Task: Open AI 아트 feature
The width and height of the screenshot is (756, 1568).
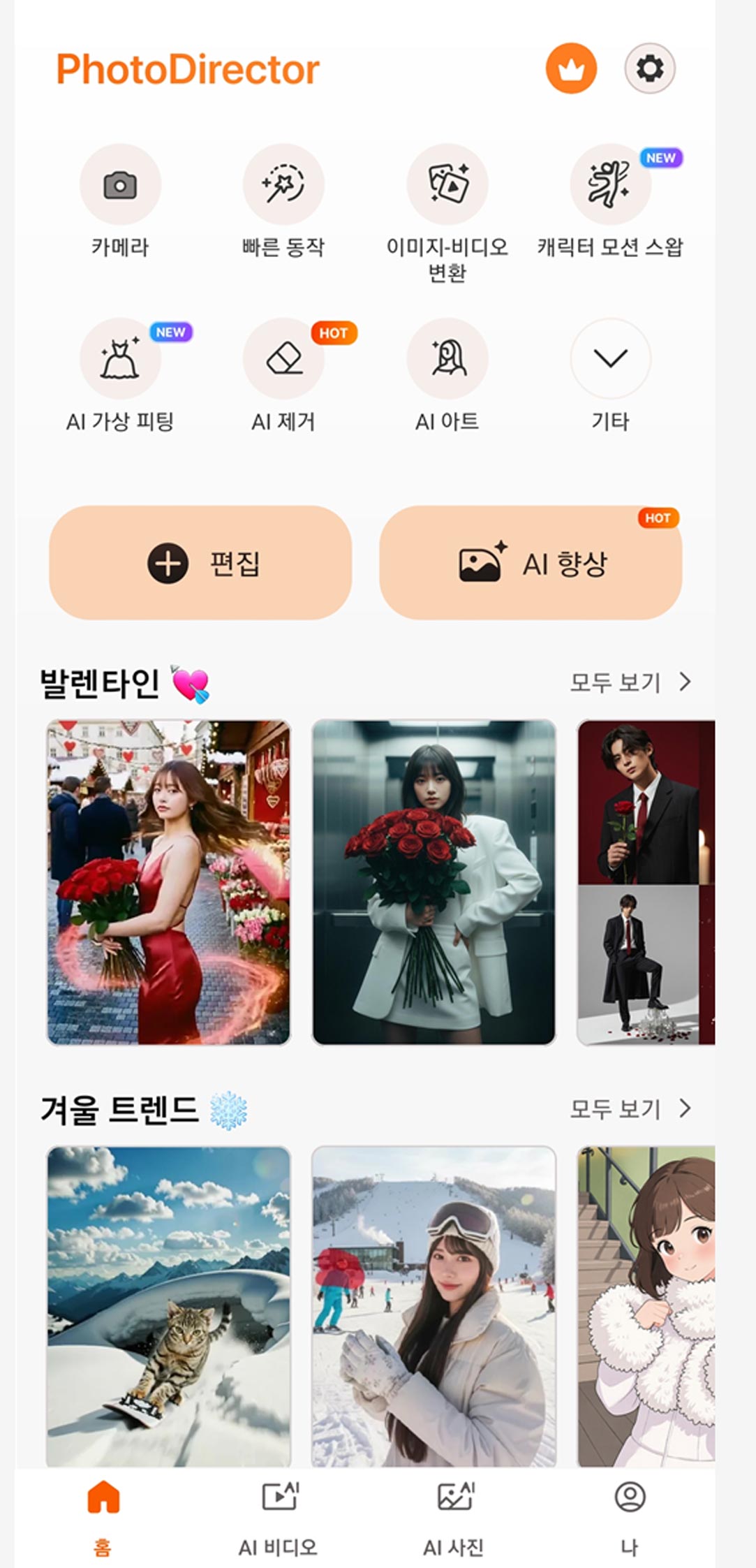Action: (447, 359)
